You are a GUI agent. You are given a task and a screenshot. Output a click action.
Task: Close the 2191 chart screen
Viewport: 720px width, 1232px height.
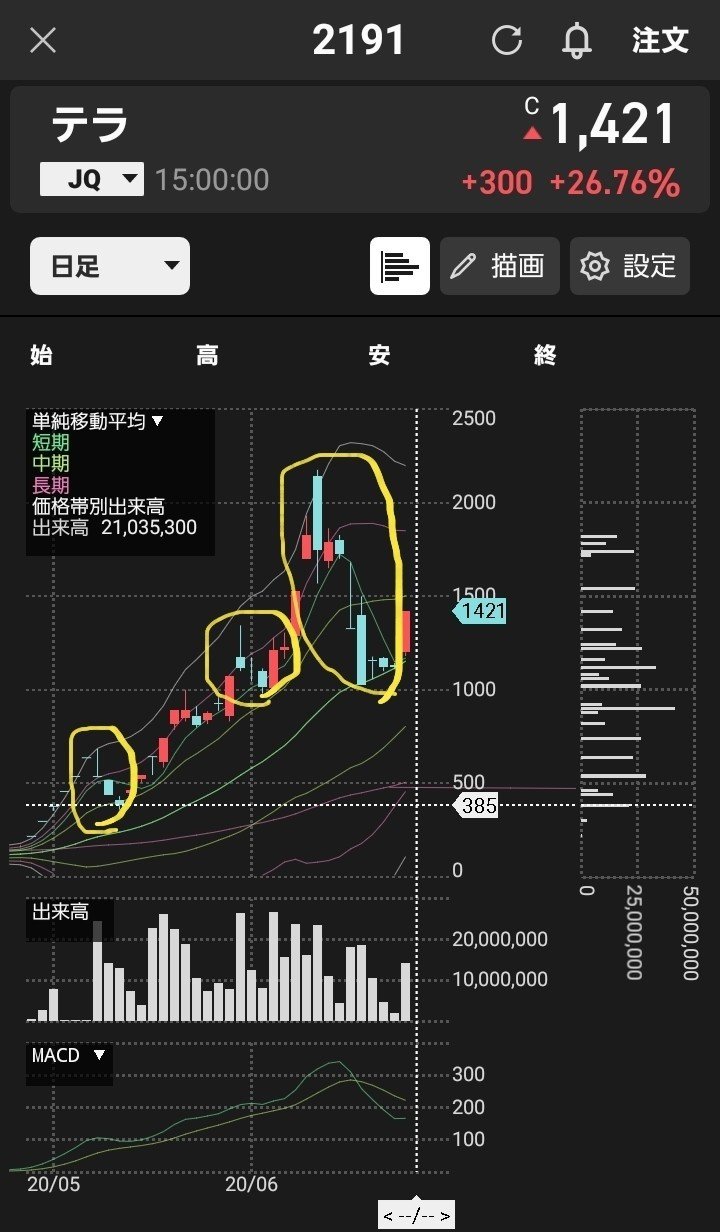pyautogui.click(x=43, y=40)
